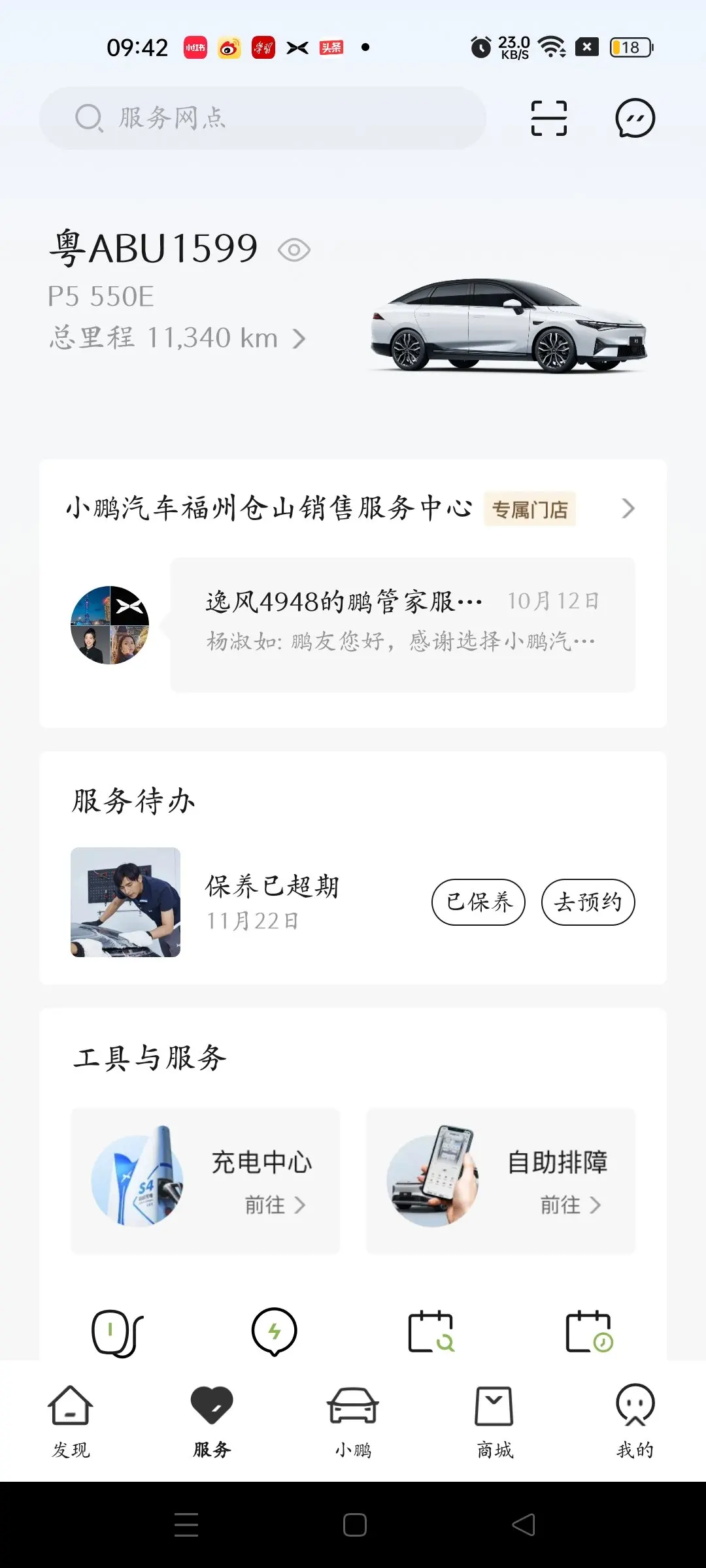Viewport: 706px width, 1568px height.
Task: Tap the system back button
Action: (523, 1525)
